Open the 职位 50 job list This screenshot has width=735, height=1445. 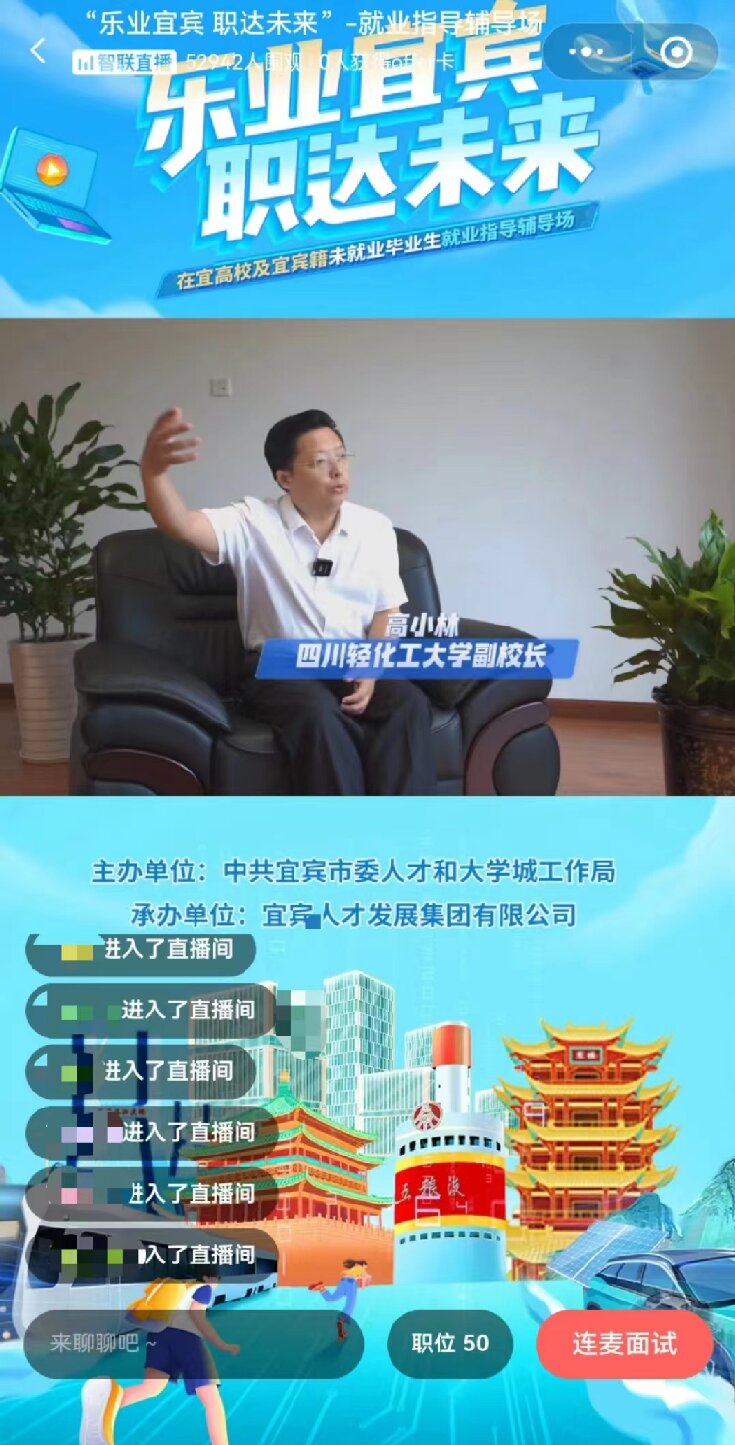(450, 1343)
